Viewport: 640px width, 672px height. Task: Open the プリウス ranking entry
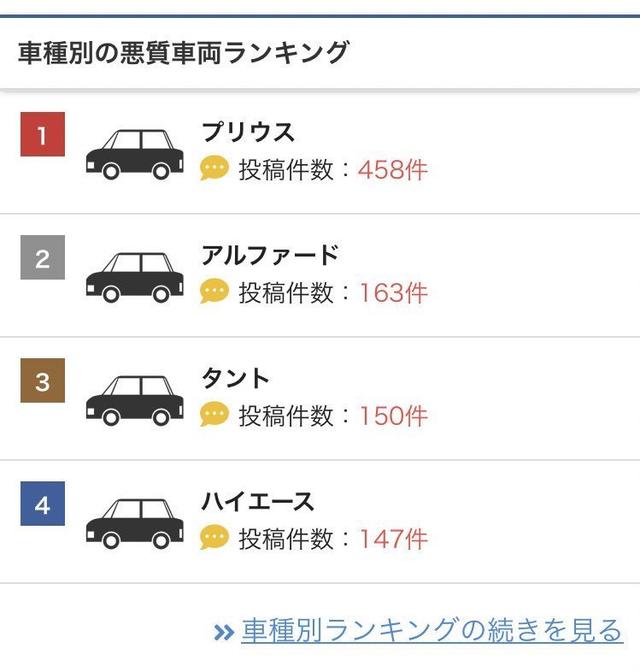tap(248, 133)
